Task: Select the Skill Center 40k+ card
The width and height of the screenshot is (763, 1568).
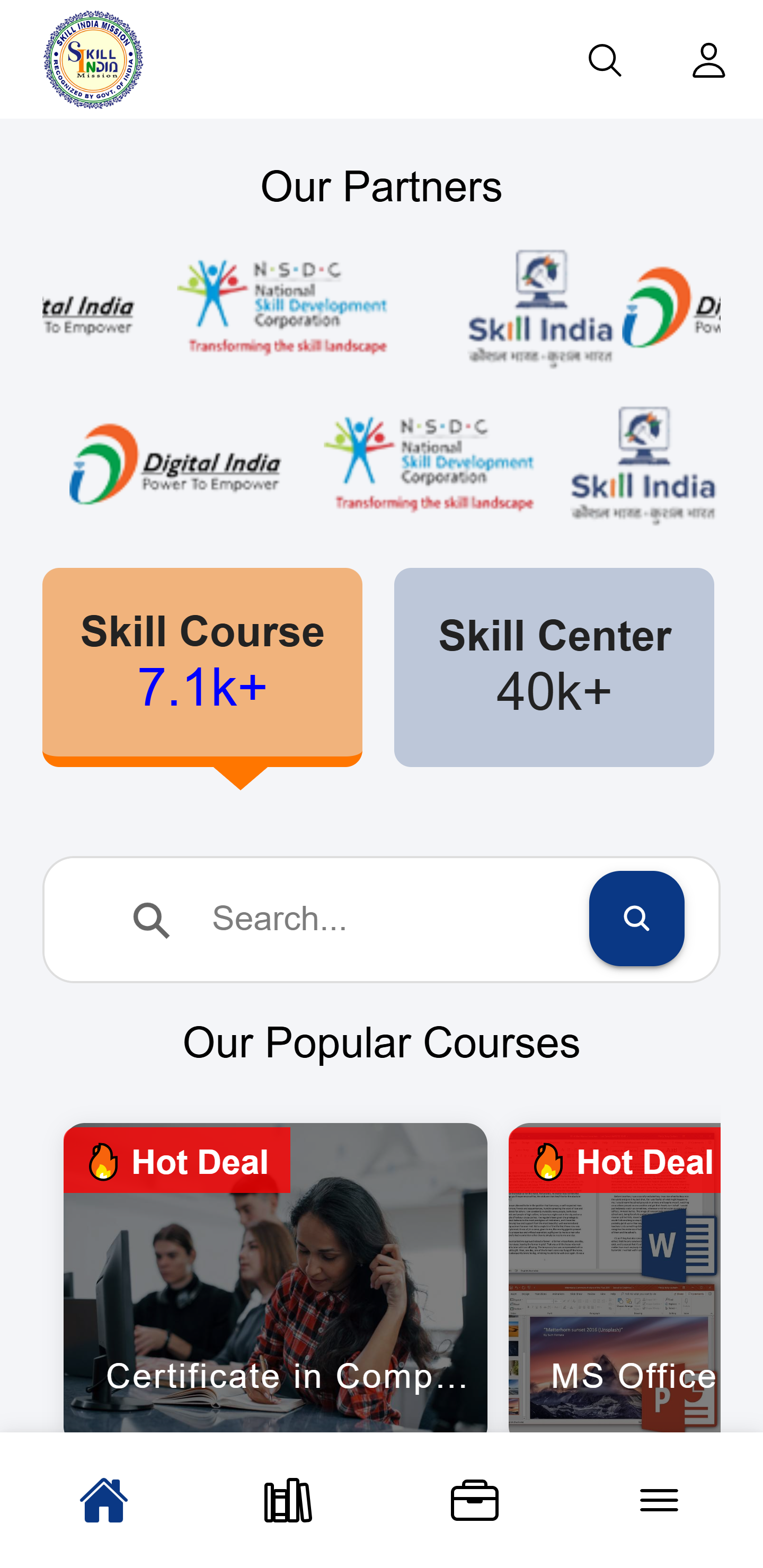Action: point(554,667)
